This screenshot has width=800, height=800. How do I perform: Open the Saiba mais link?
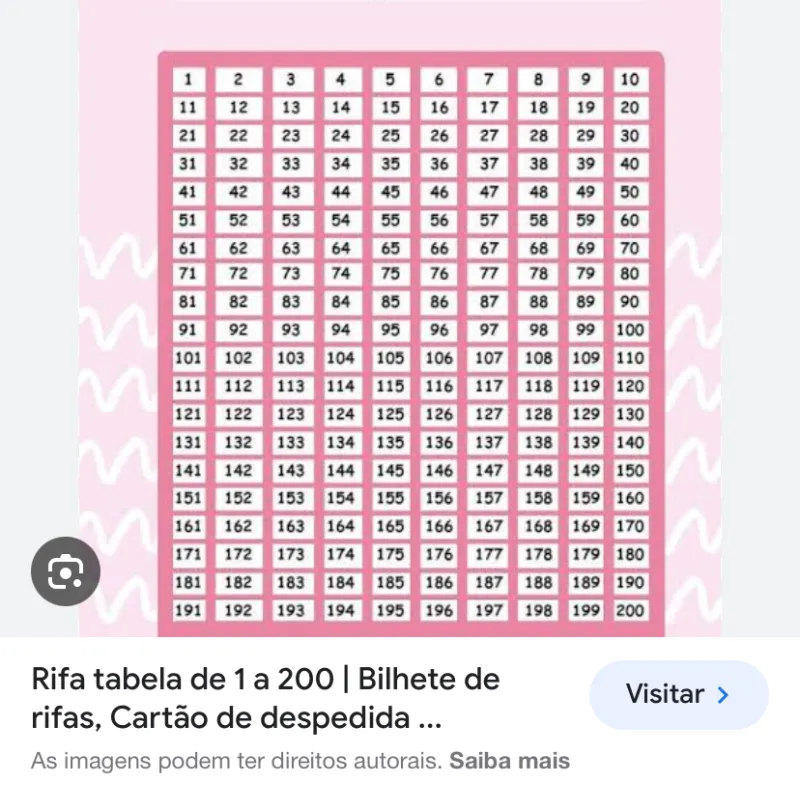[x=509, y=761]
